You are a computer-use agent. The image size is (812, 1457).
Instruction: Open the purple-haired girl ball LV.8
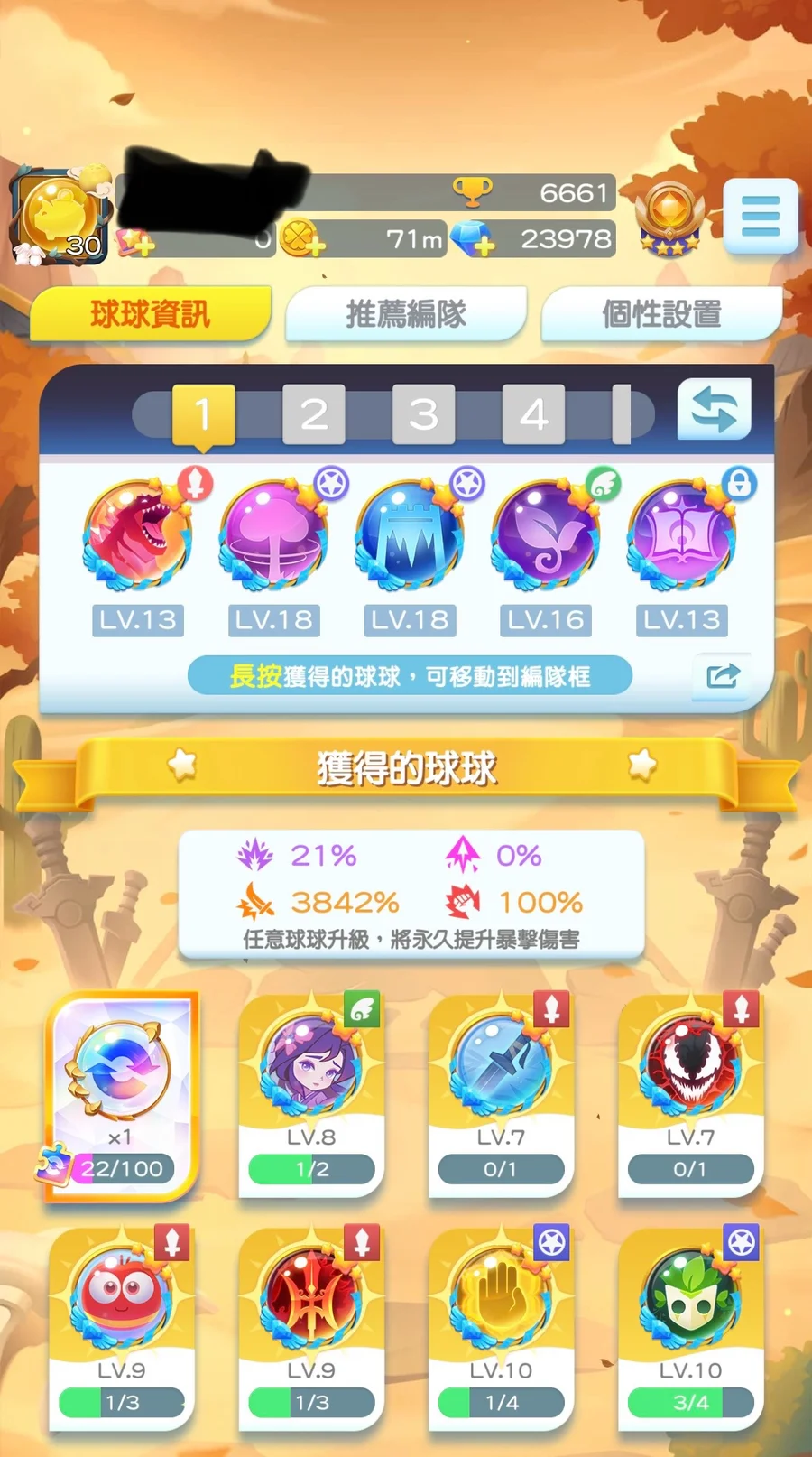click(311, 1092)
